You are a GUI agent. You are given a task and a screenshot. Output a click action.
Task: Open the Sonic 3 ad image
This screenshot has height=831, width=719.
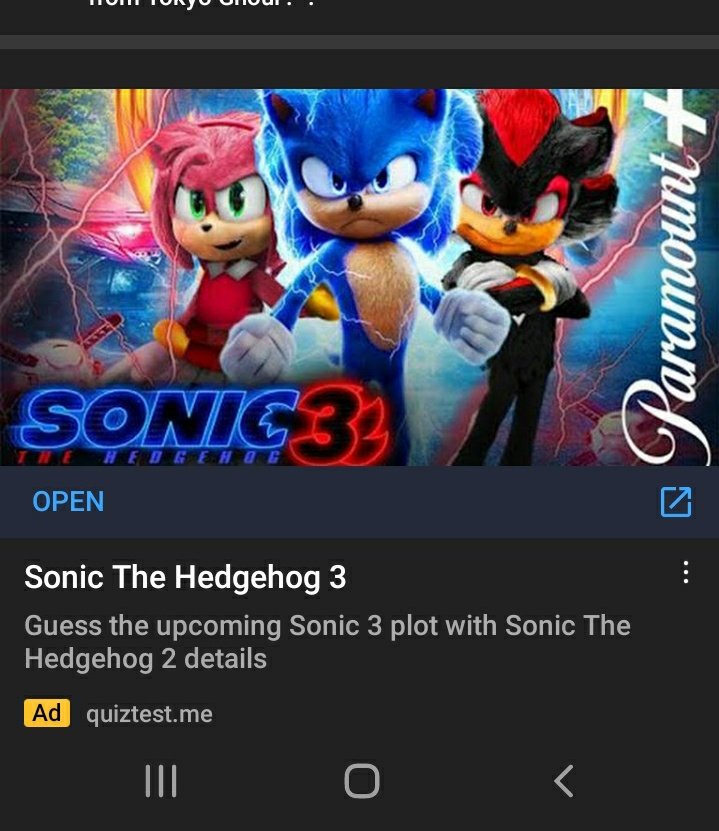click(x=358, y=277)
